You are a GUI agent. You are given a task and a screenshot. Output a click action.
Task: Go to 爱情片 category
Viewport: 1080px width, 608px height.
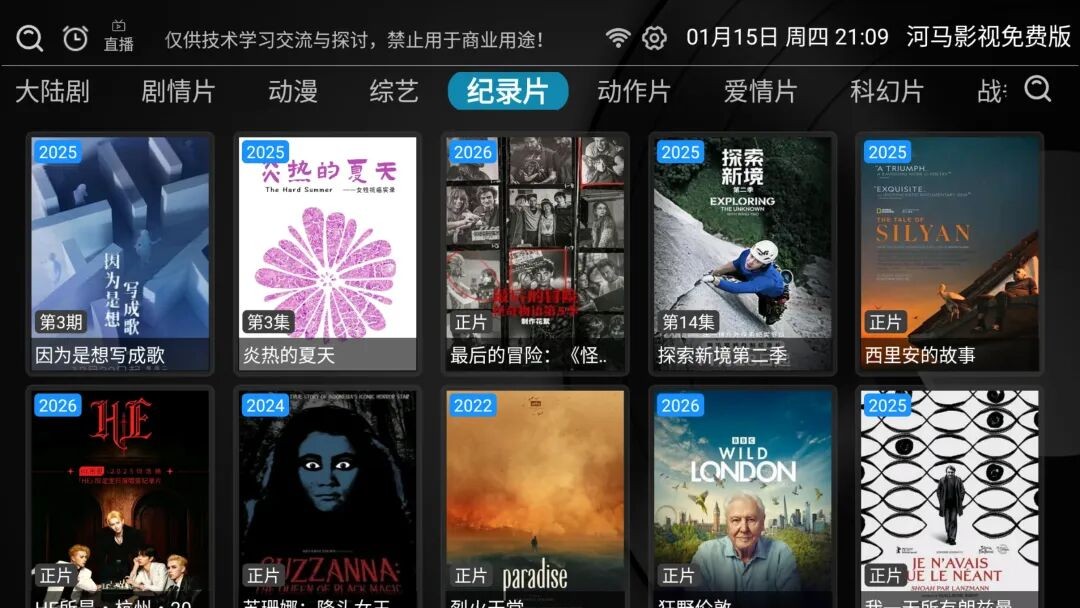click(760, 92)
